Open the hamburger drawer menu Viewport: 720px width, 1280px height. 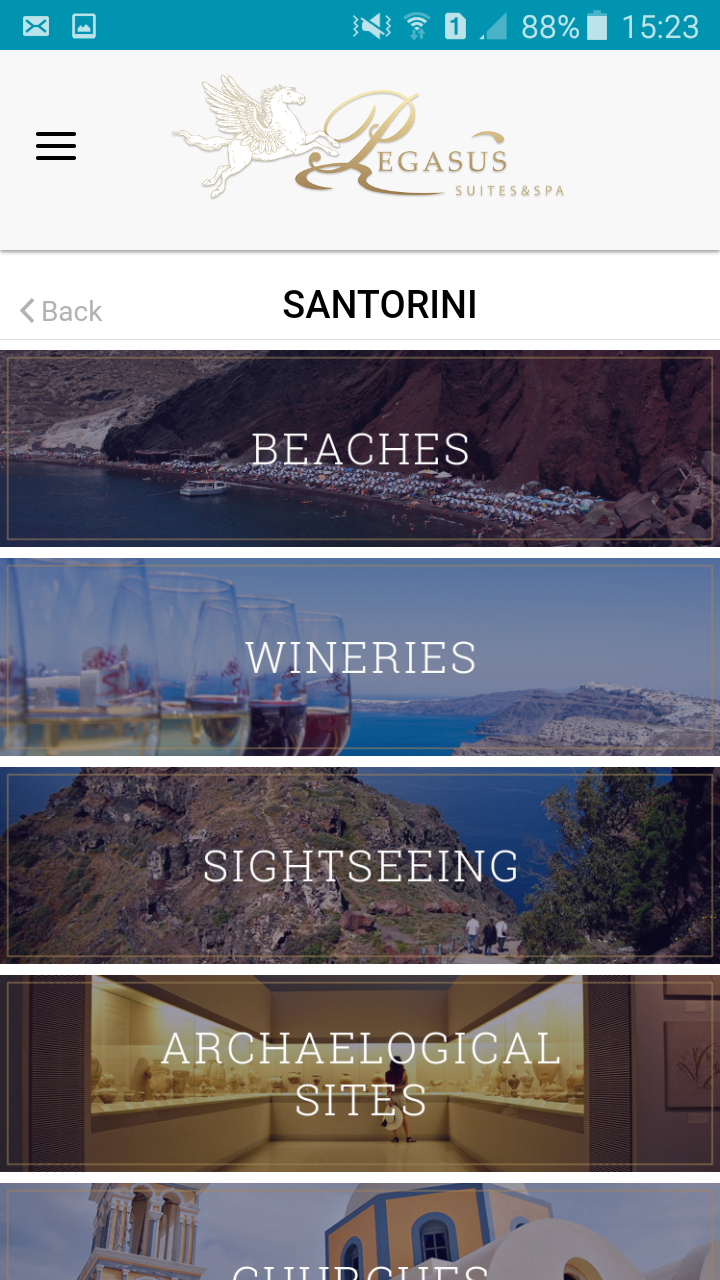pyautogui.click(x=56, y=146)
